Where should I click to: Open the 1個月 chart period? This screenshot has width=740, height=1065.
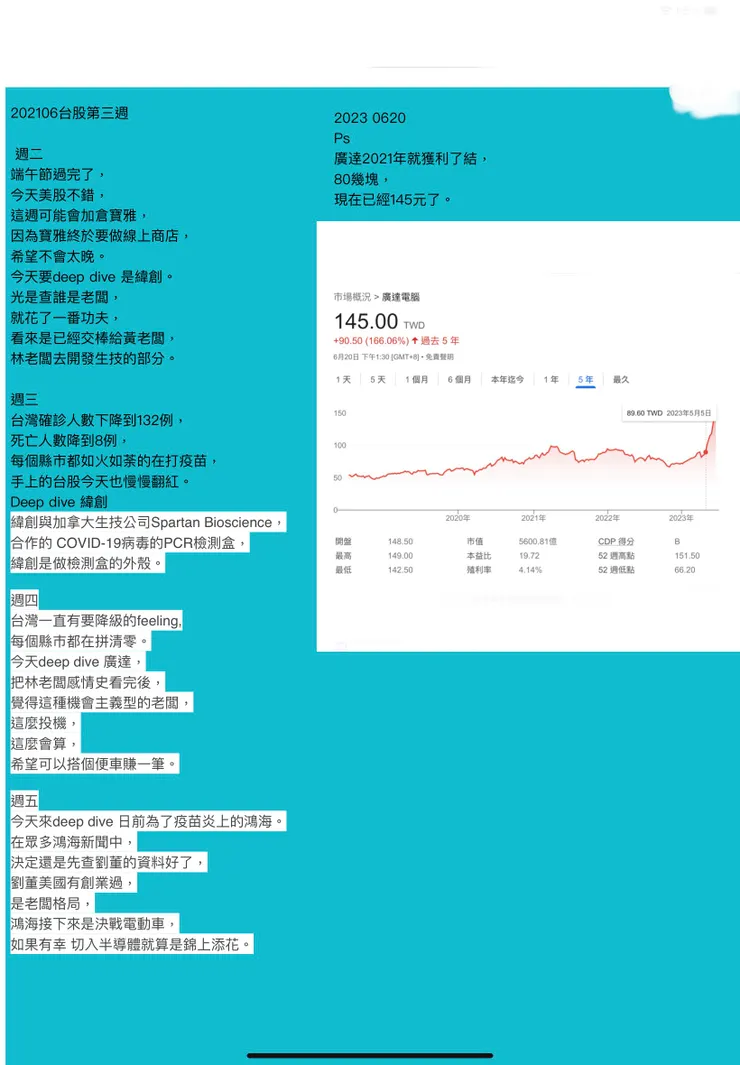tap(414, 380)
